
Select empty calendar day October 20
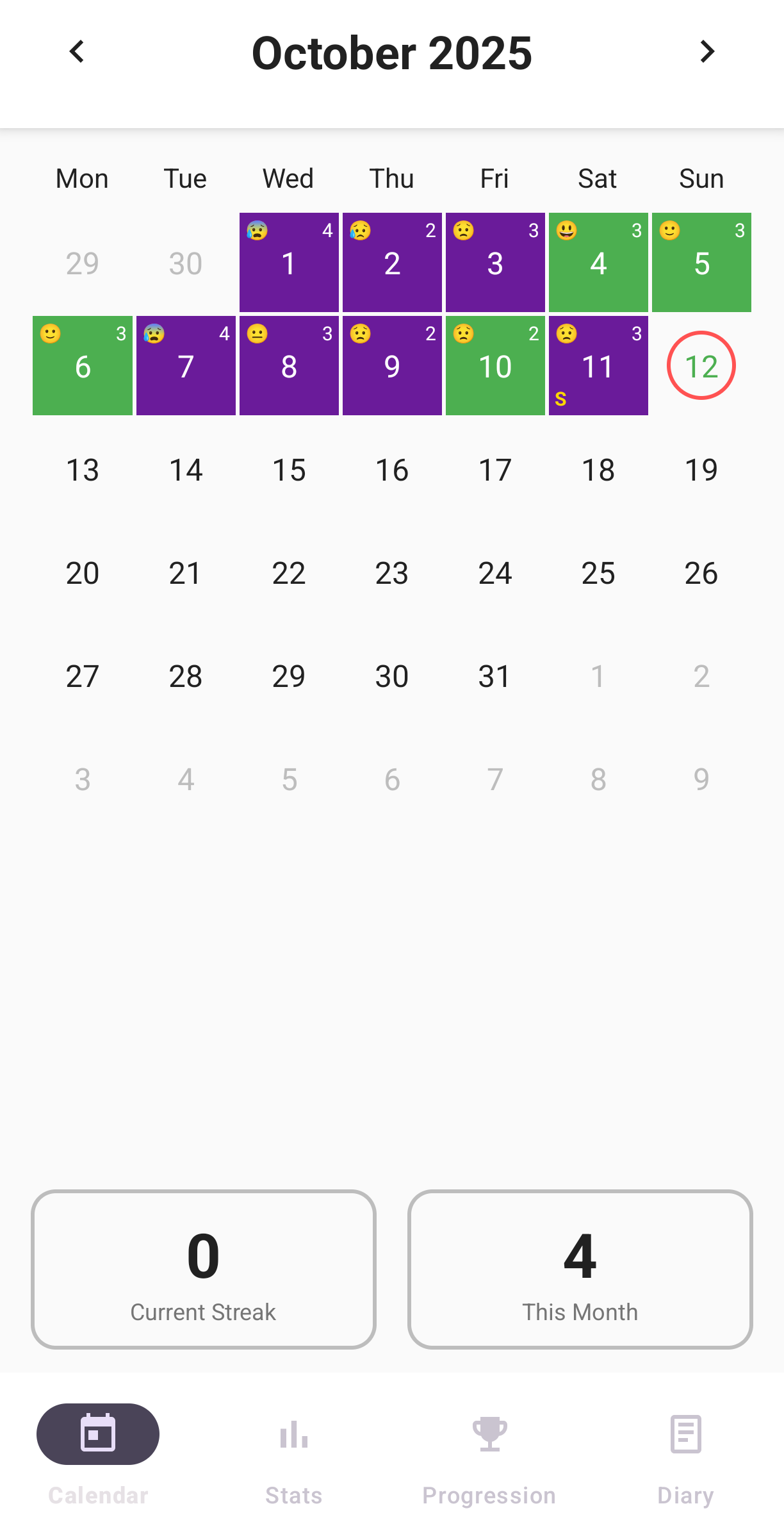coord(82,572)
